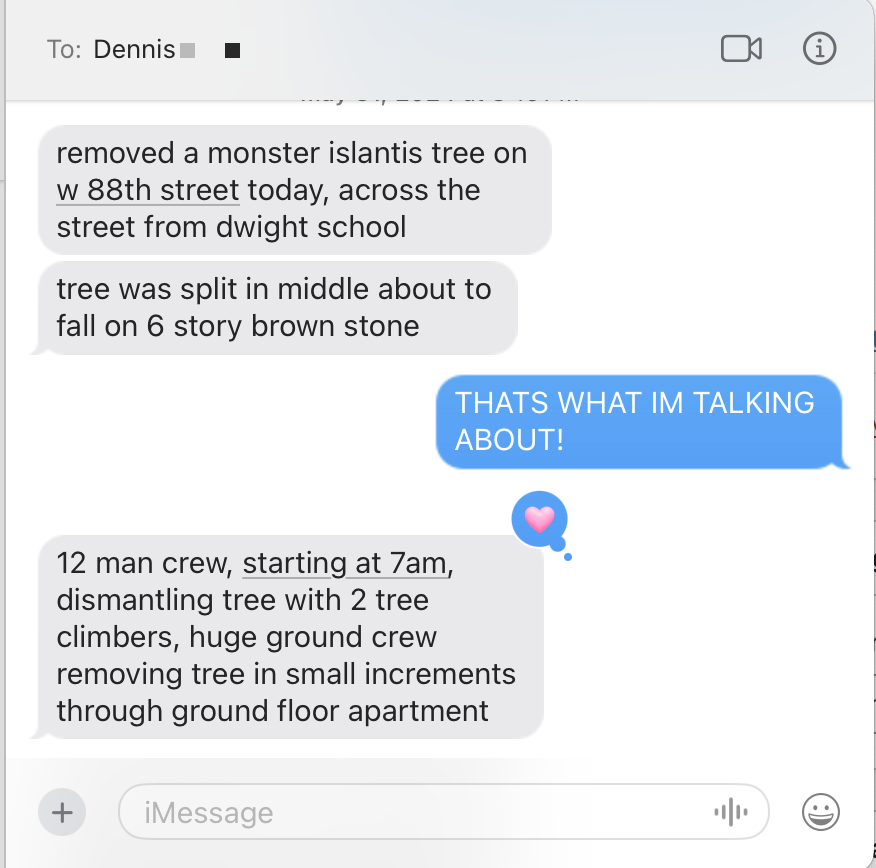Screen dimensions: 876x868
Task: Open the w 88th street address link
Action: [x=148, y=190]
